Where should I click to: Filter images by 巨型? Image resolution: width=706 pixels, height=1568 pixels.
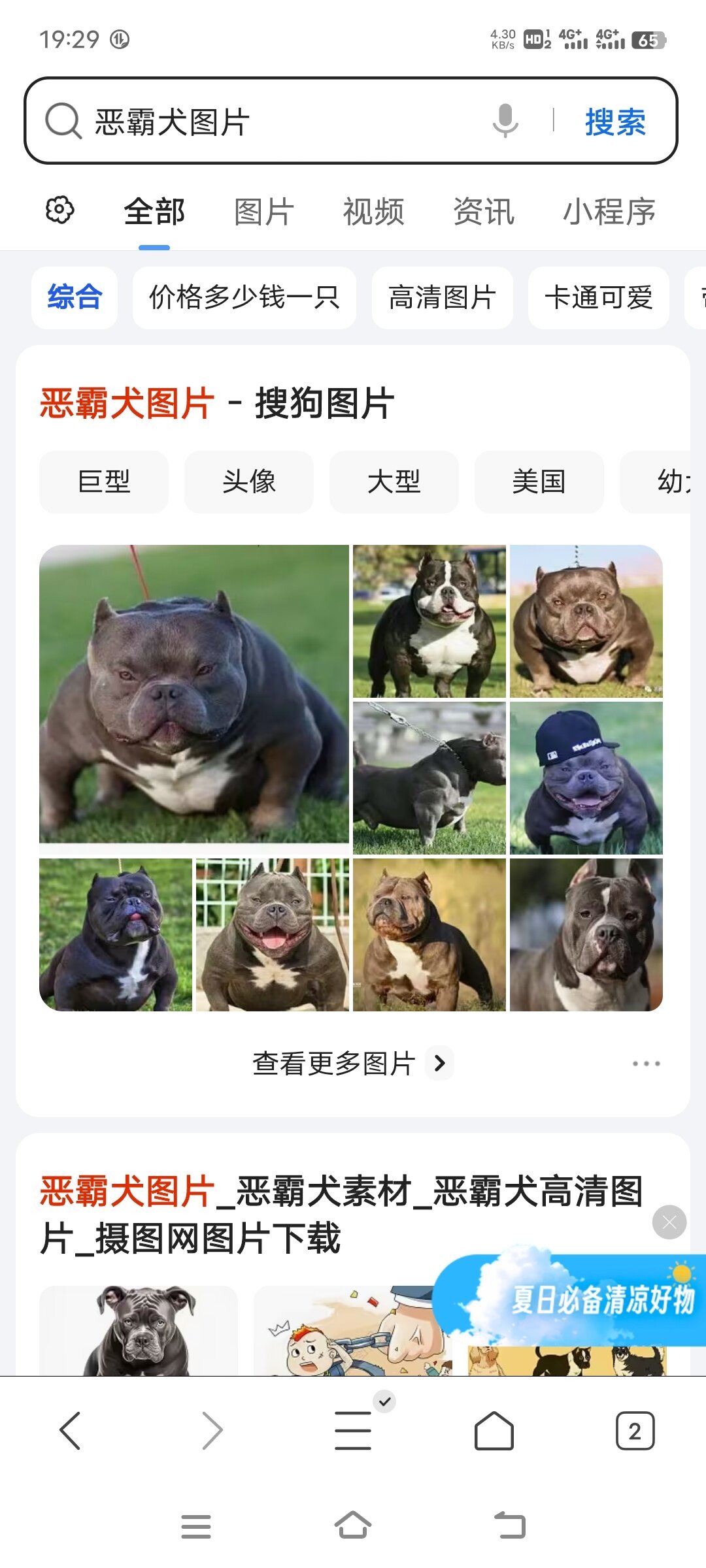tap(104, 482)
